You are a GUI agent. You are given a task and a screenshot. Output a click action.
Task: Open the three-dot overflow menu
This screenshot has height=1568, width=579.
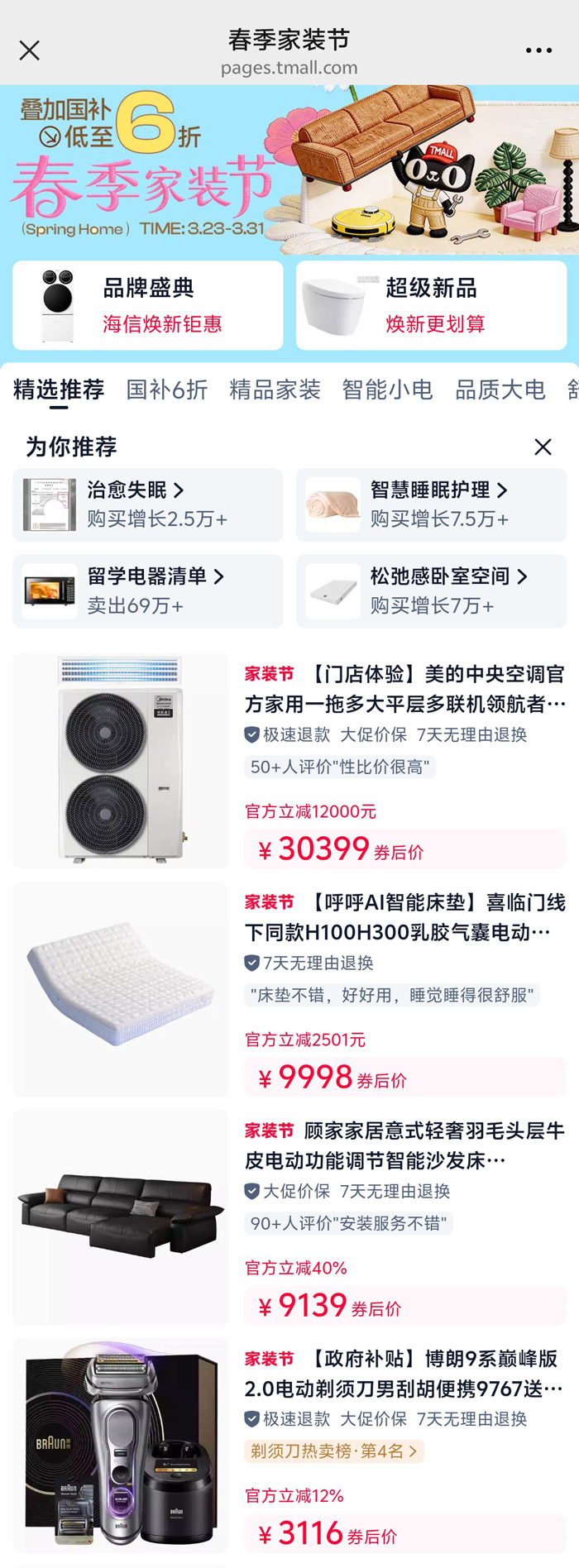[x=538, y=51]
